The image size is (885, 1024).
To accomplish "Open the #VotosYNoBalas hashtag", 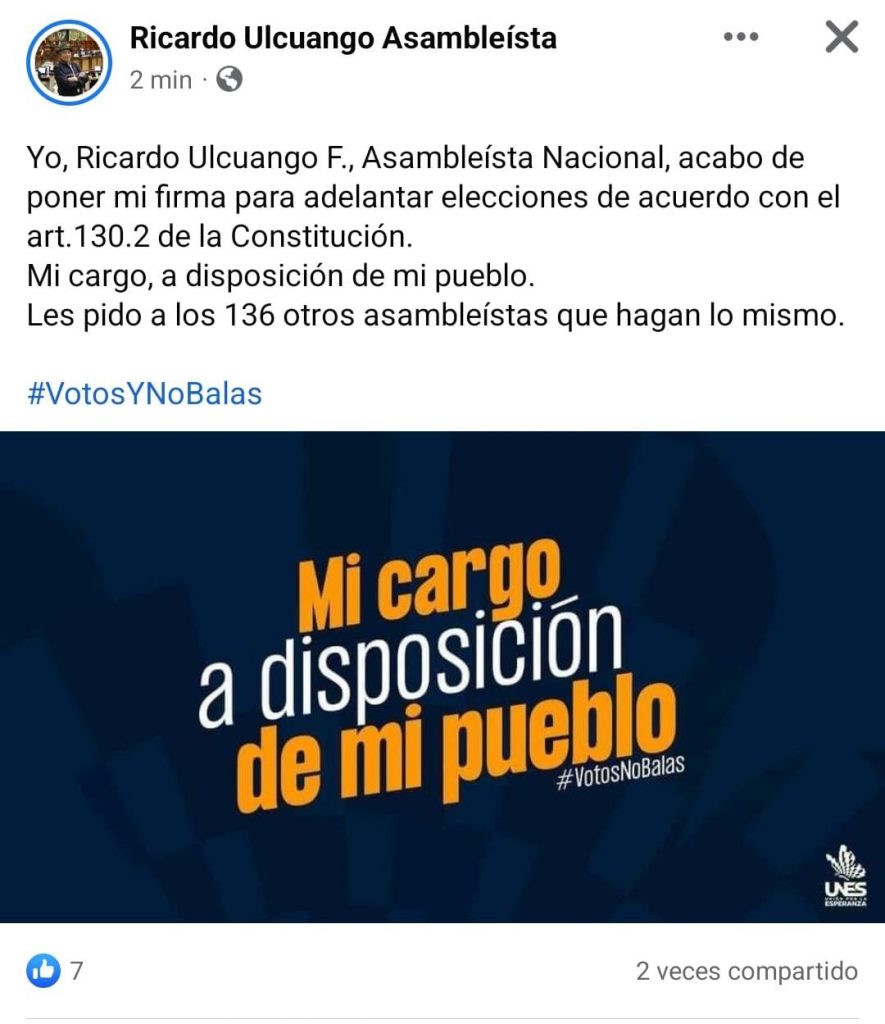I will point(144,393).
